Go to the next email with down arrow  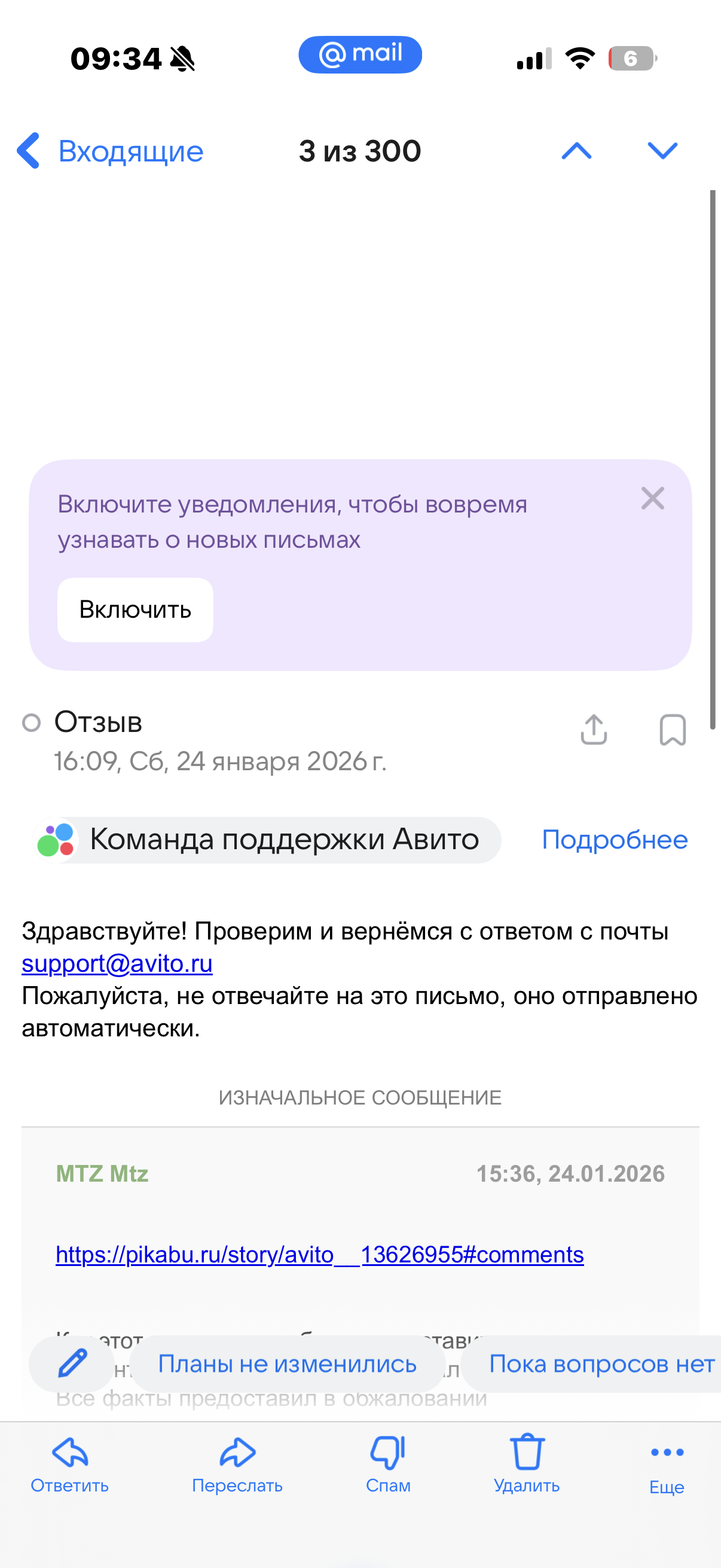click(662, 151)
